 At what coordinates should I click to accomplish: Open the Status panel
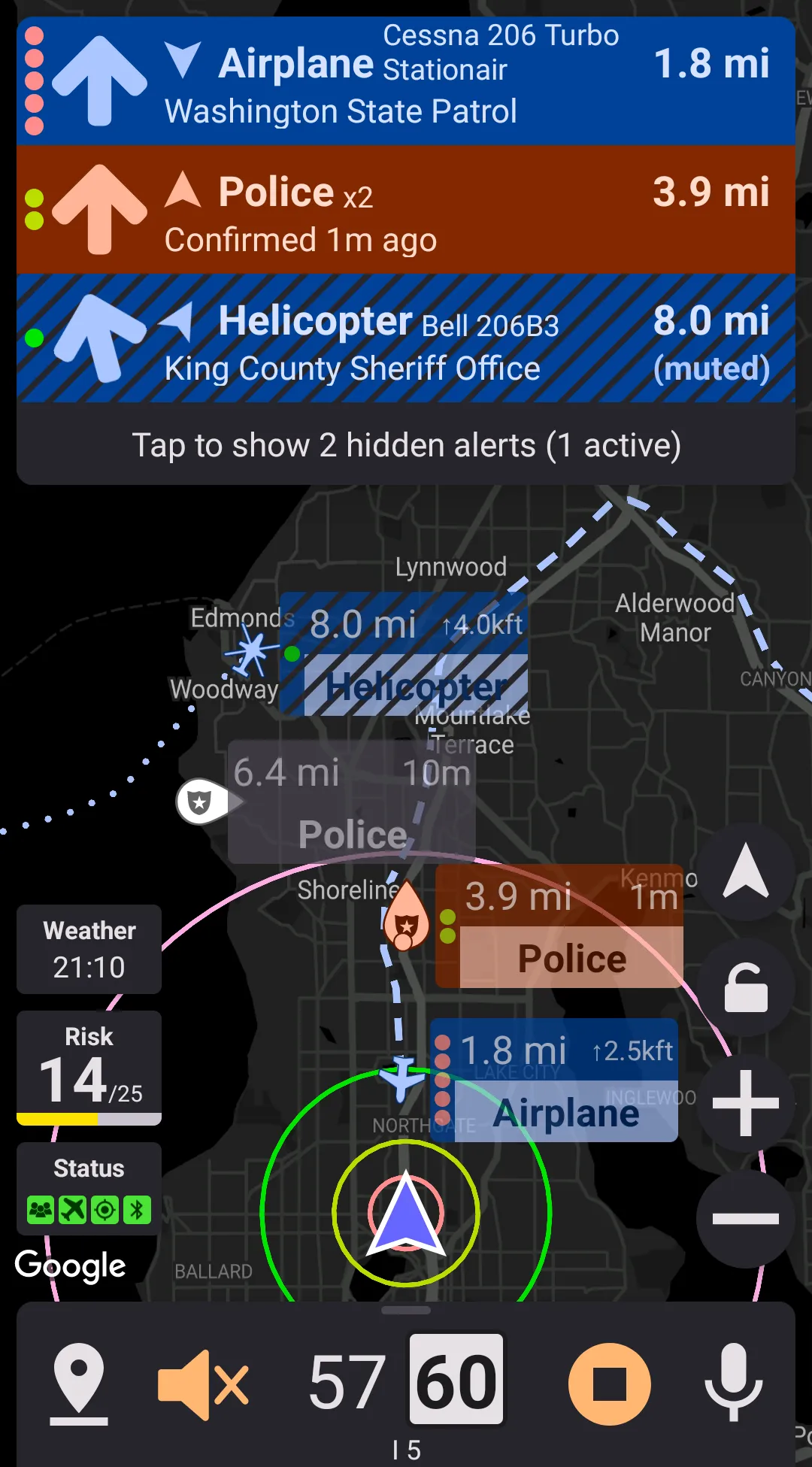point(89,1188)
